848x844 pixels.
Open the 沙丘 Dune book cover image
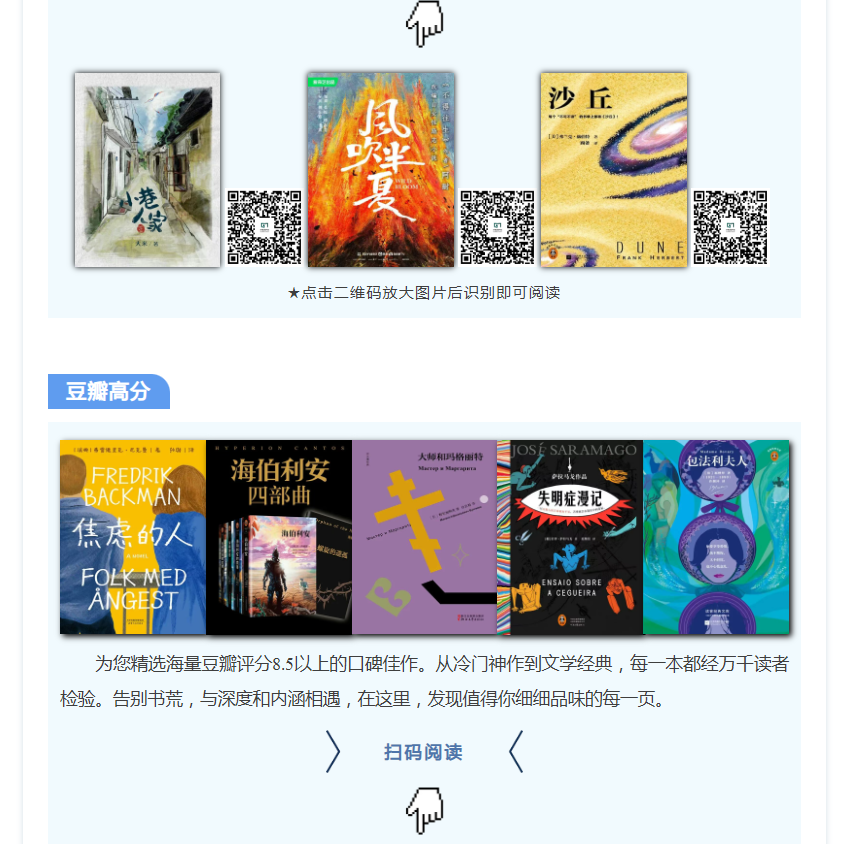614,169
